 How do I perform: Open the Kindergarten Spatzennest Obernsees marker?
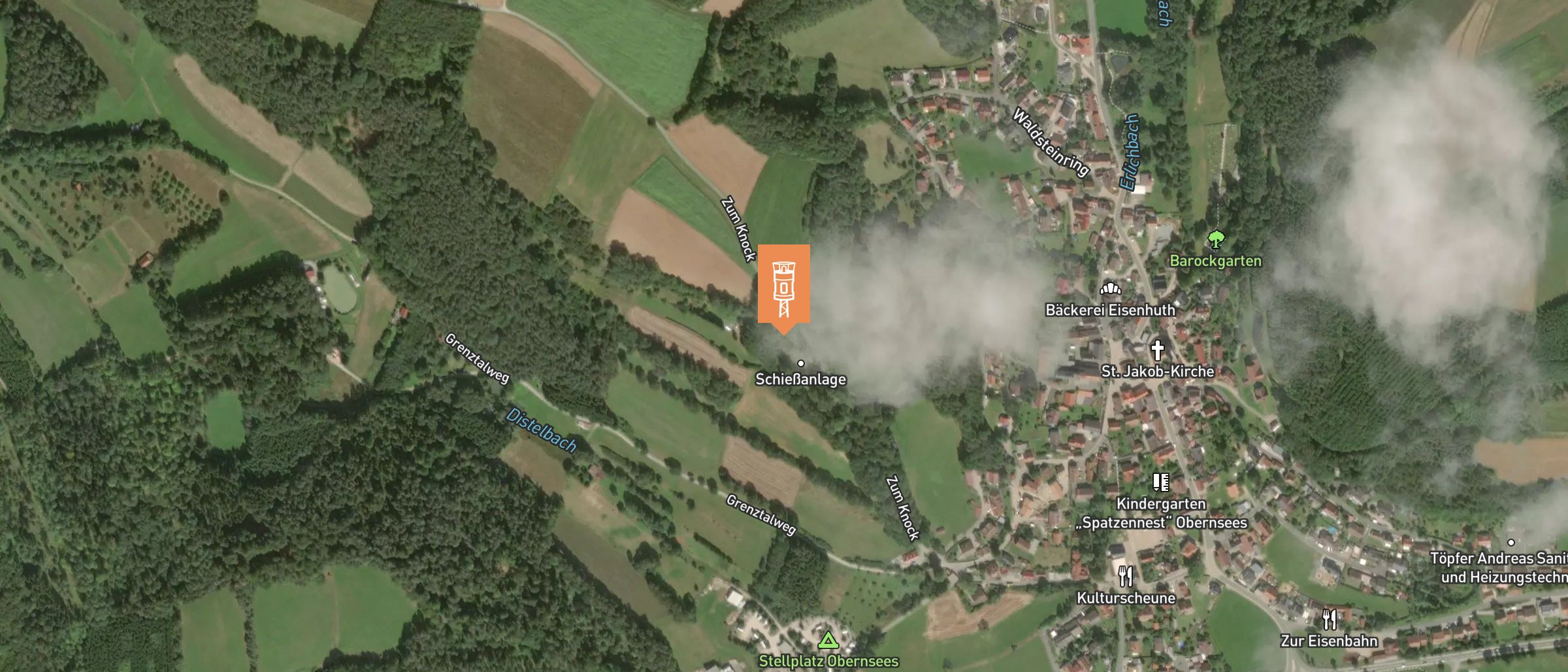point(1160,482)
